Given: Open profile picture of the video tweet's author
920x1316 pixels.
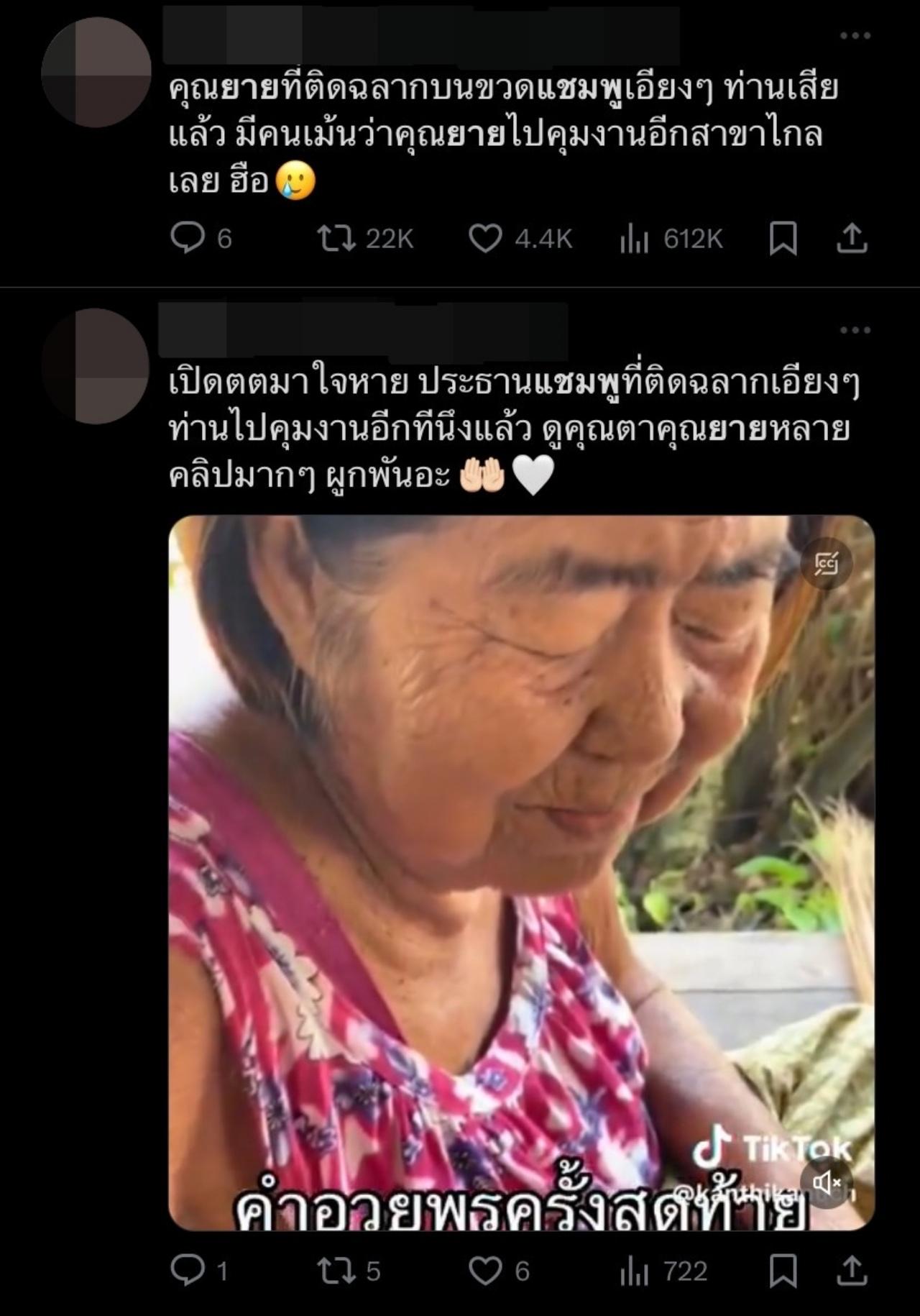Looking at the screenshot, I should point(94,365).
